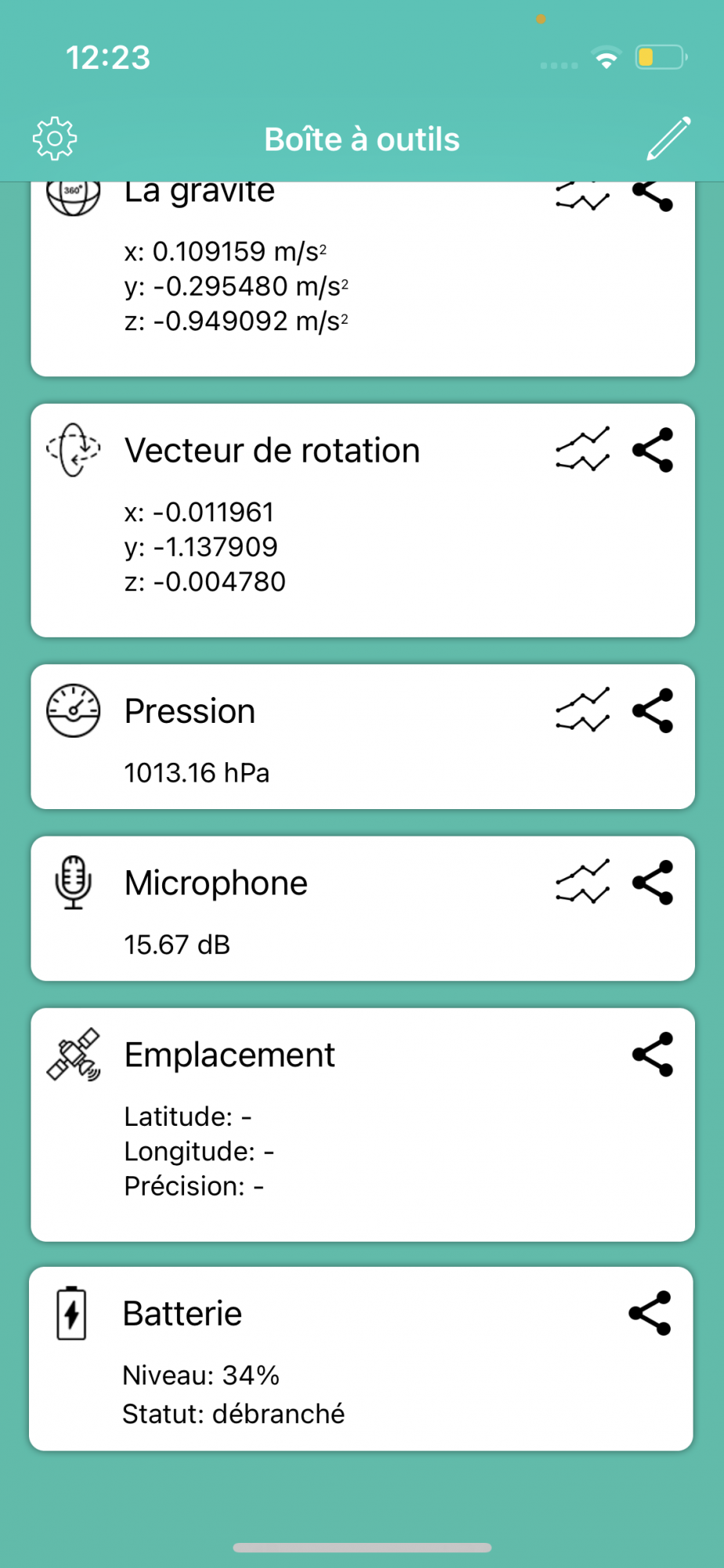The width and height of the screenshot is (724, 1568).
Task: Tap the pencil edit icon
Action: click(x=668, y=139)
